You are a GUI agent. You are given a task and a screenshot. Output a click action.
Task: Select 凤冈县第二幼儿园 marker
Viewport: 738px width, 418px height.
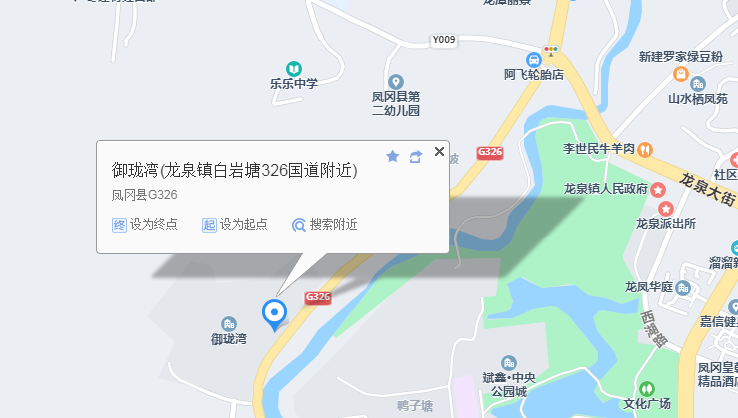396,81
